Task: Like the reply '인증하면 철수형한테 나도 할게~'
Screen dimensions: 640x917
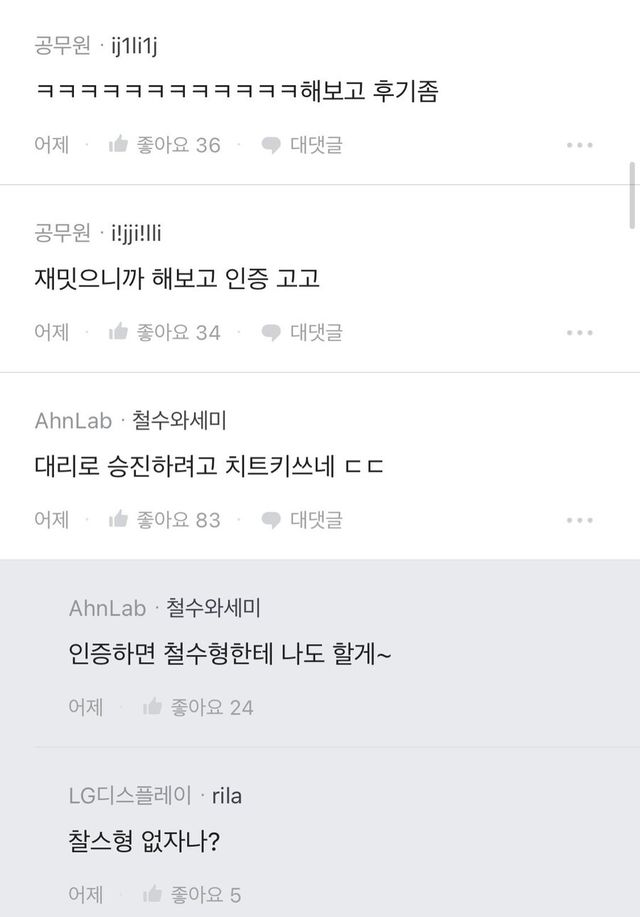Action: (197, 707)
